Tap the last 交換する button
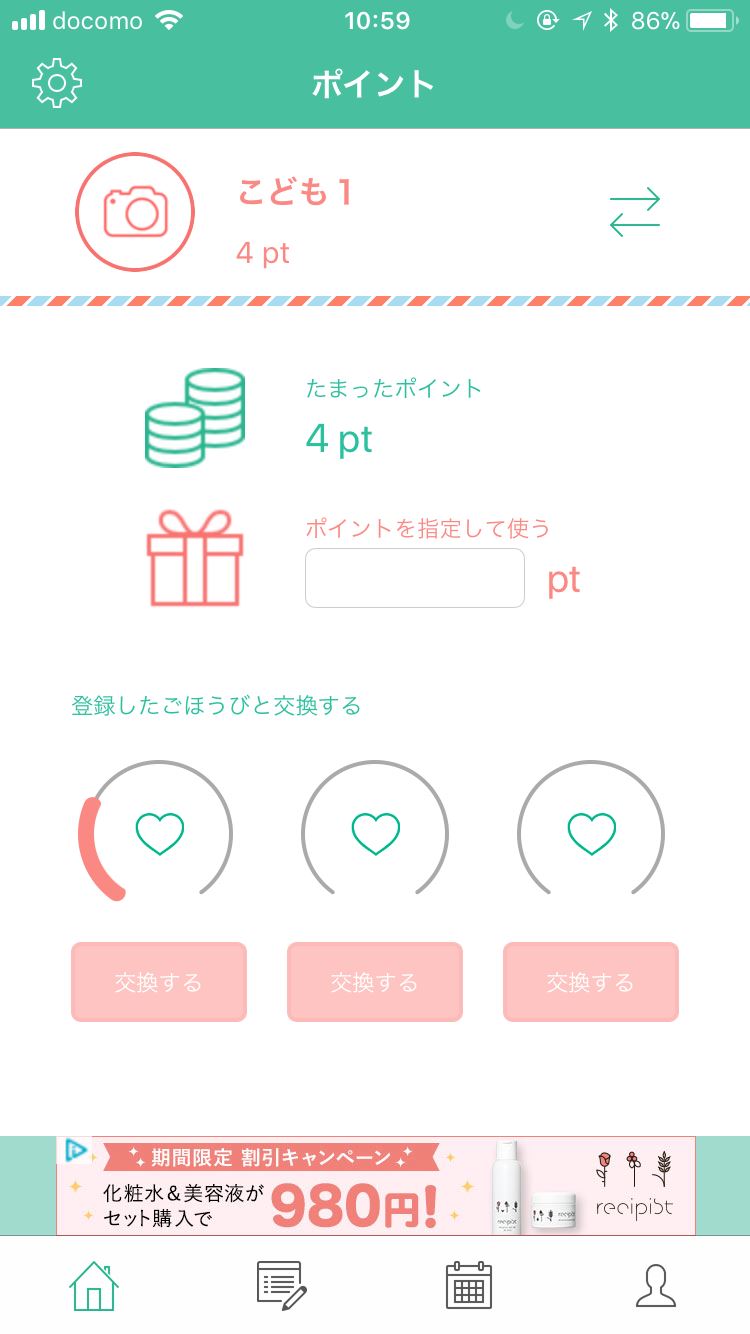Viewport: 750px width, 1334px height. tap(590, 982)
